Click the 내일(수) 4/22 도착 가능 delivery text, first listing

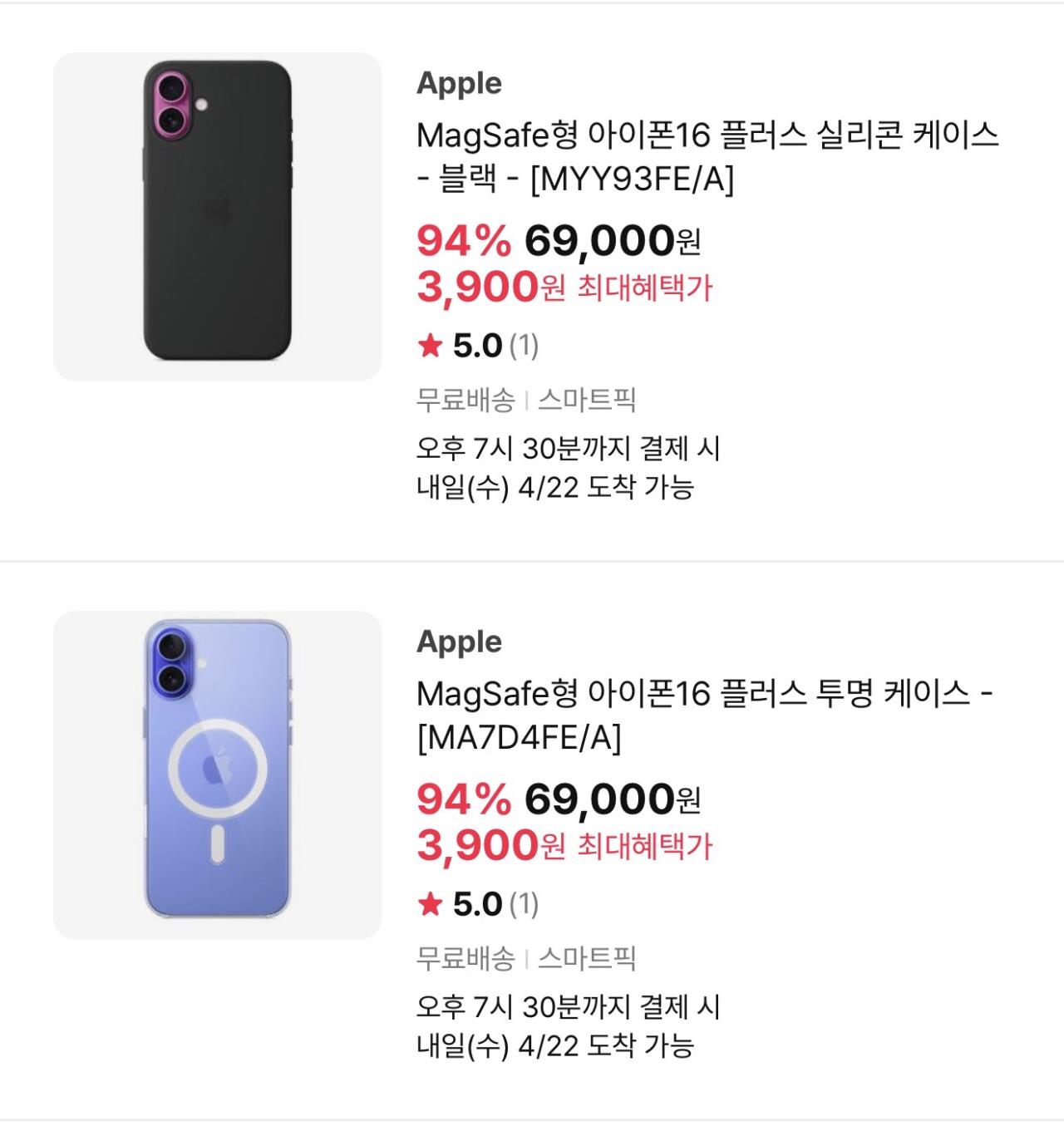pyautogui.click(x=559, y=489)
